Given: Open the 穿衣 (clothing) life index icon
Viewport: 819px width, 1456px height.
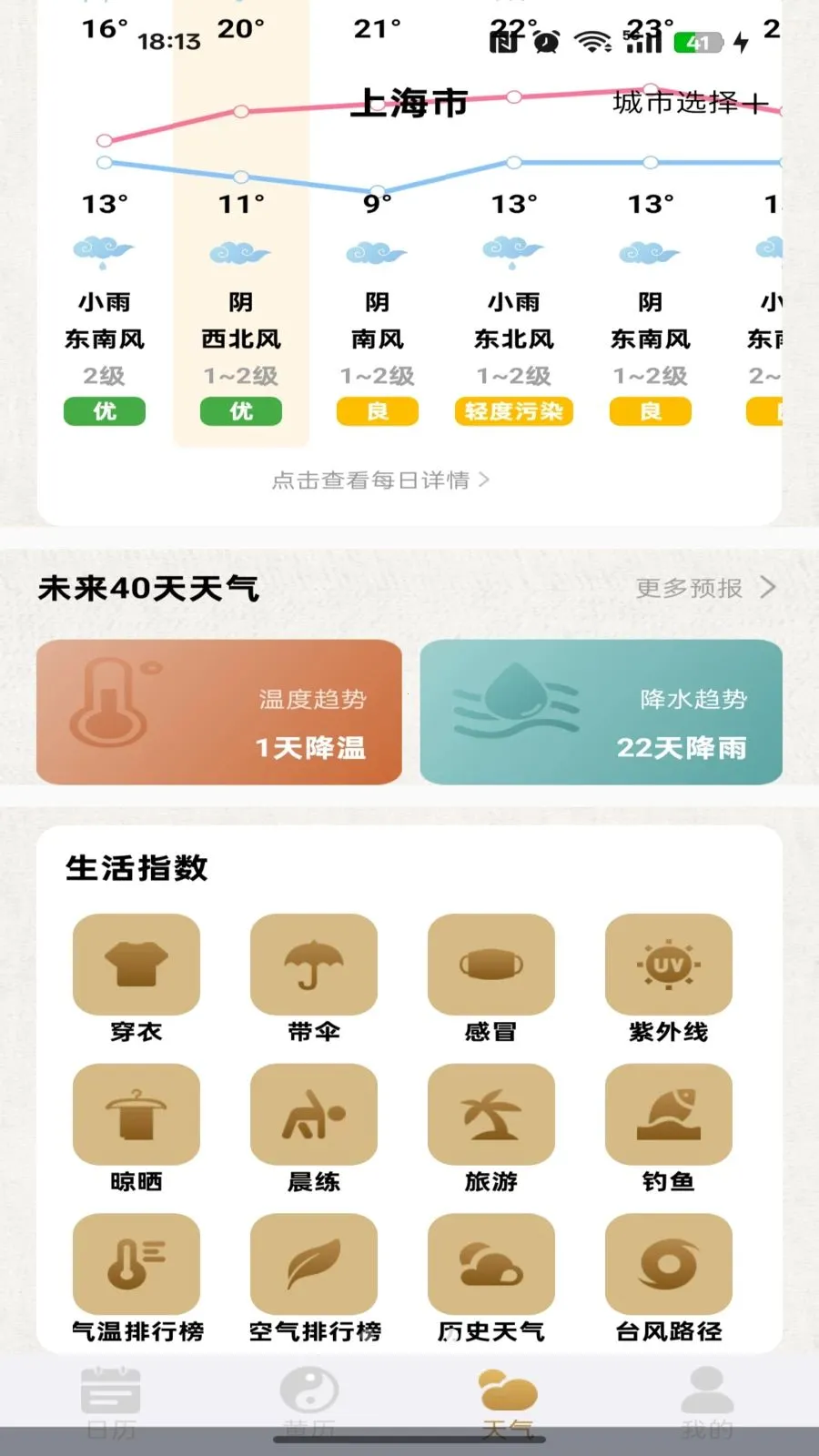Looking at the screenshot, I should [x=135, y=965].
